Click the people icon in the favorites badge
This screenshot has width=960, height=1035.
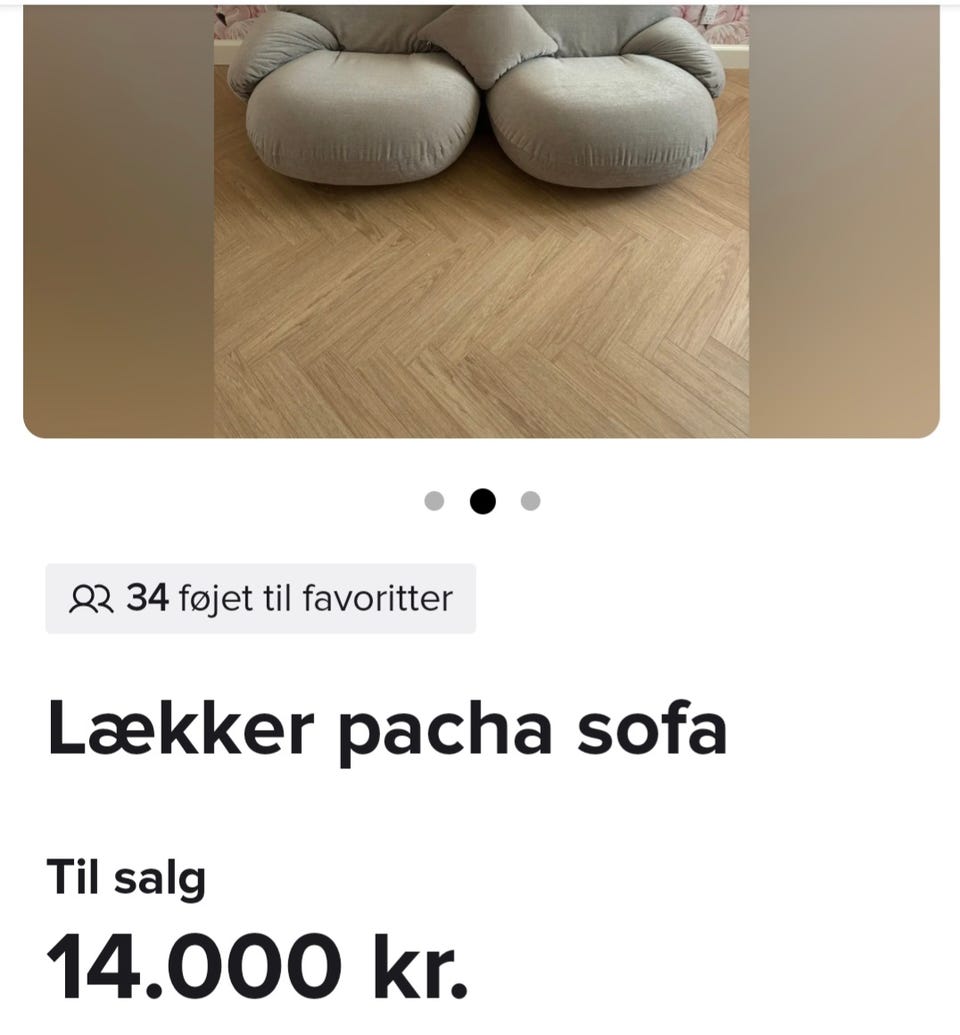[x=89, y=598]
